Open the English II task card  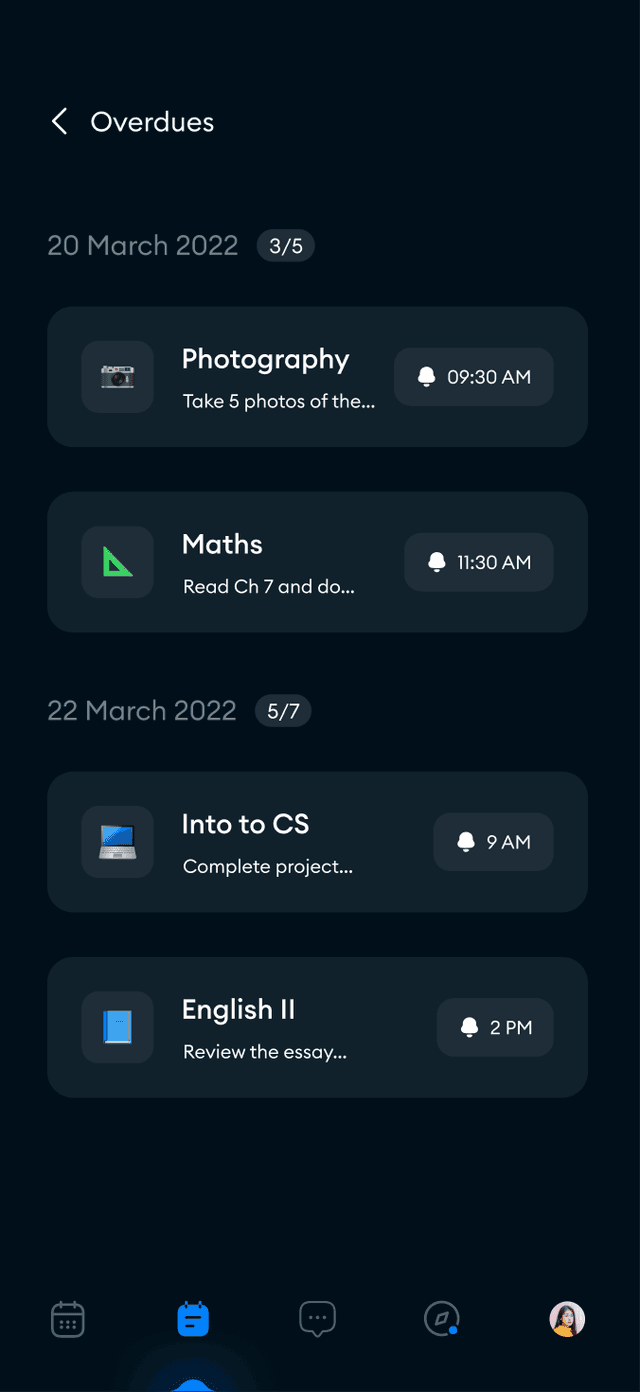265,1027
